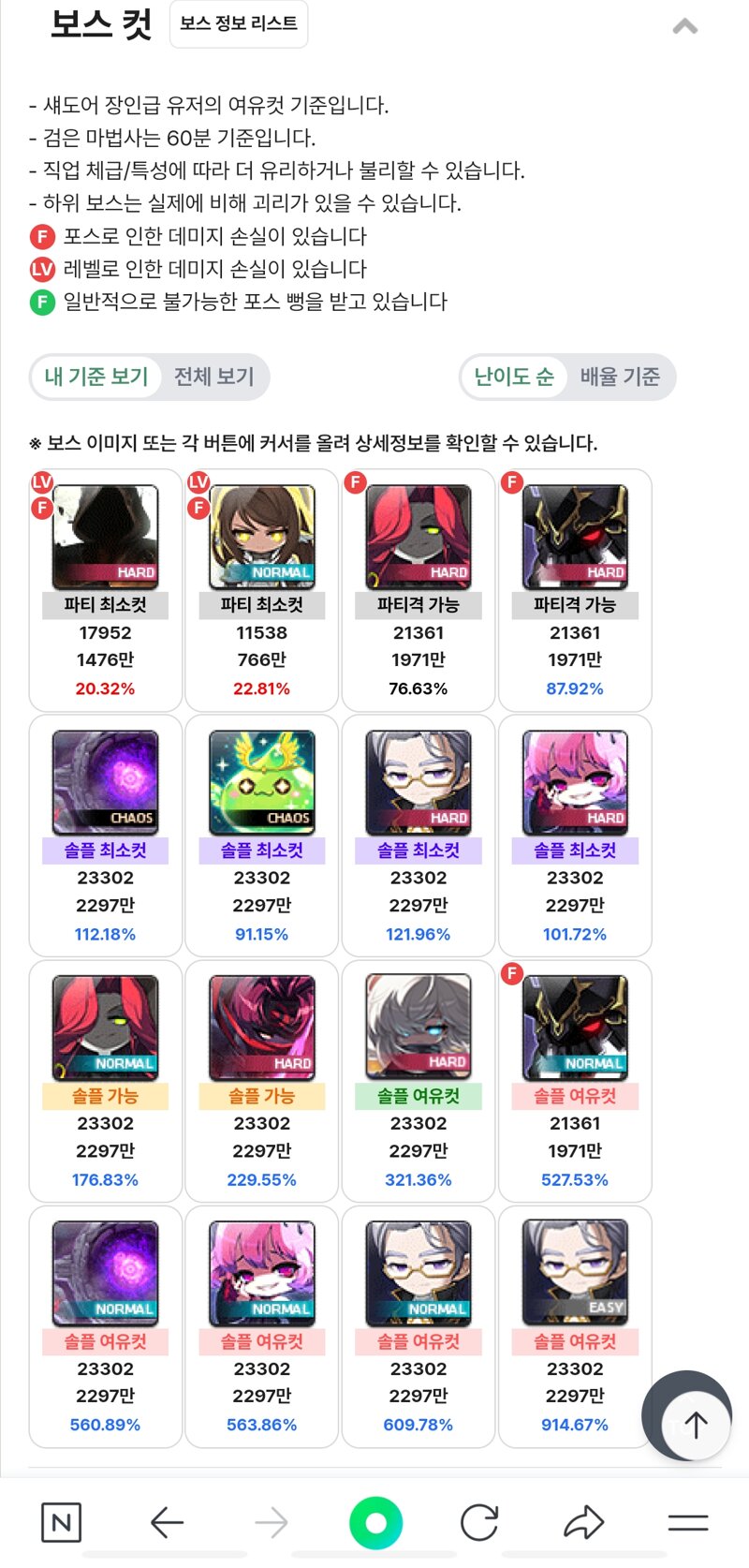The image size is (749, 1568).
Task: Open the 20.32% HARD boss card
Action: tap(106, 590)
